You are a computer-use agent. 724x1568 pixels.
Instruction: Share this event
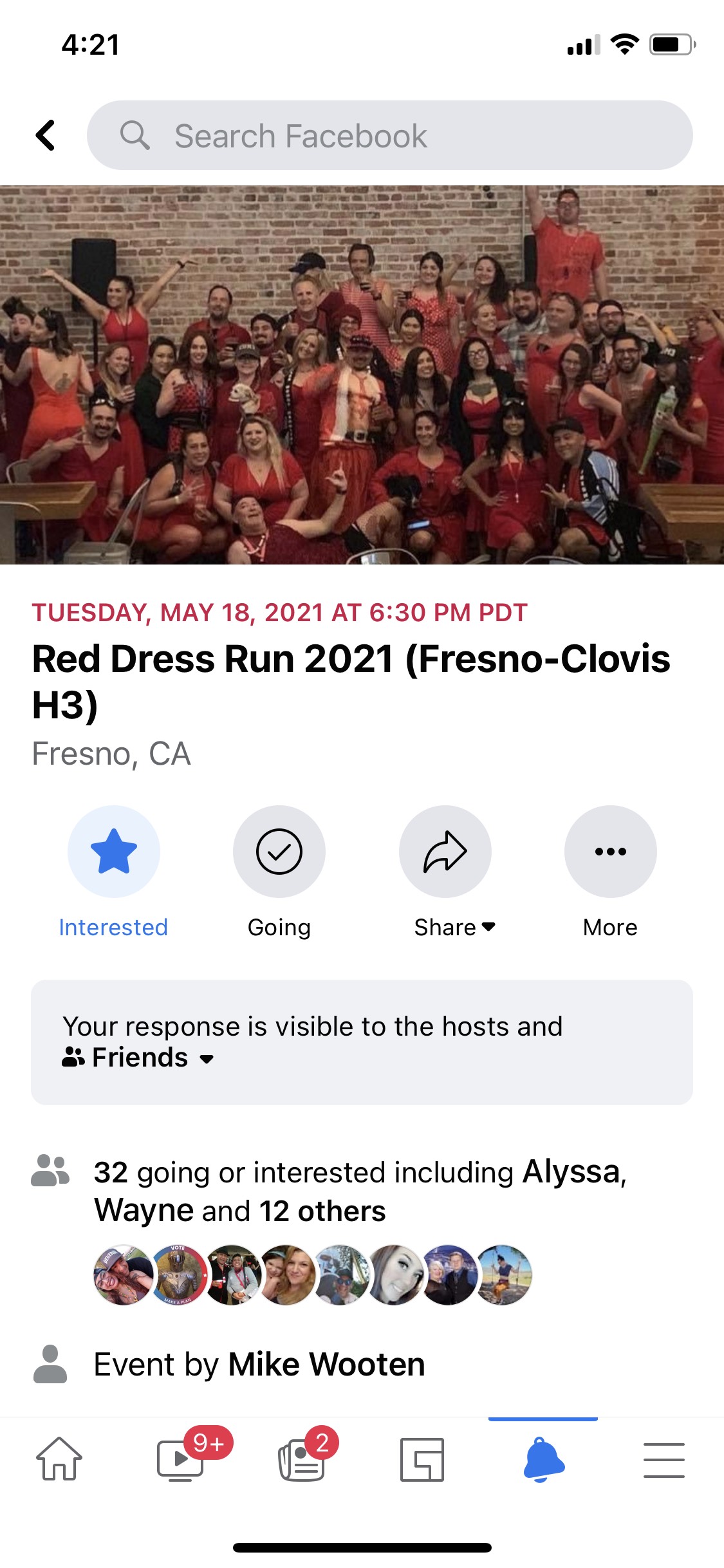[x=445, y=851]
